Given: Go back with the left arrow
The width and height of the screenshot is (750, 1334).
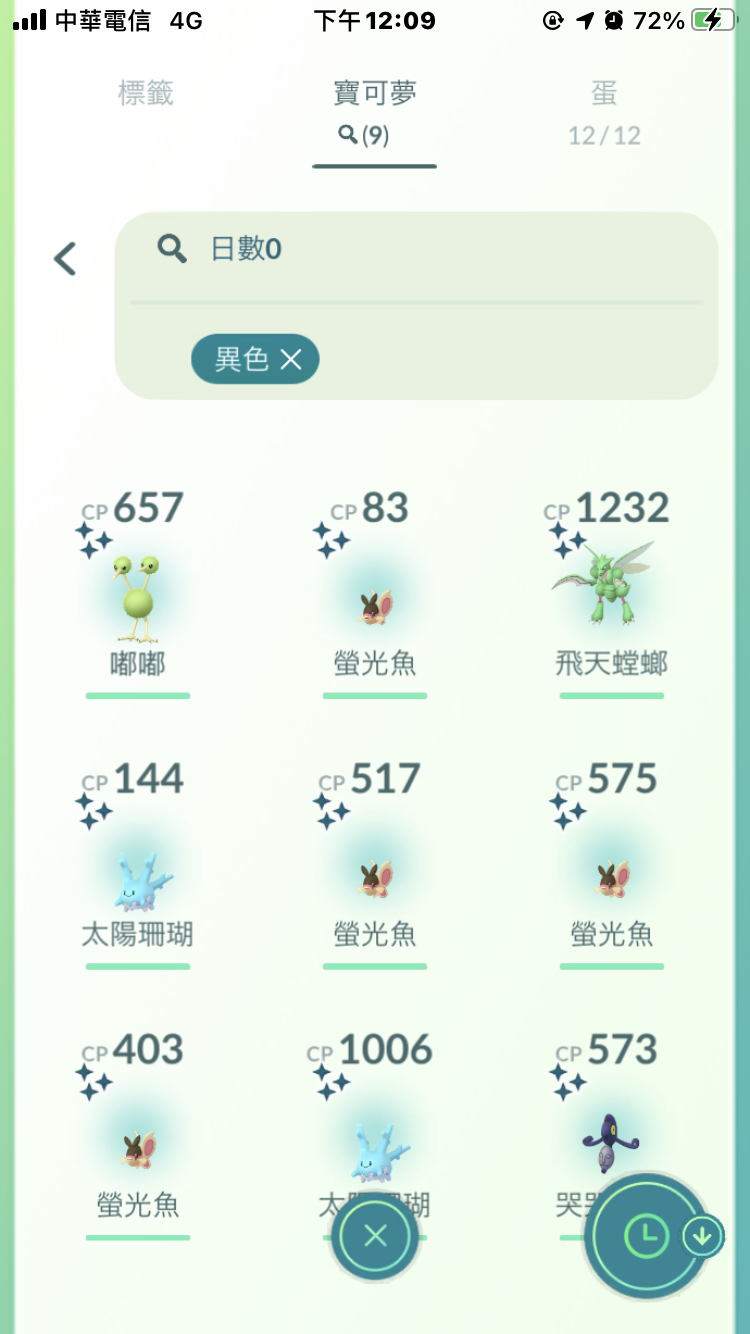Looking at the screenshot, I should click(x=65, y=259).
